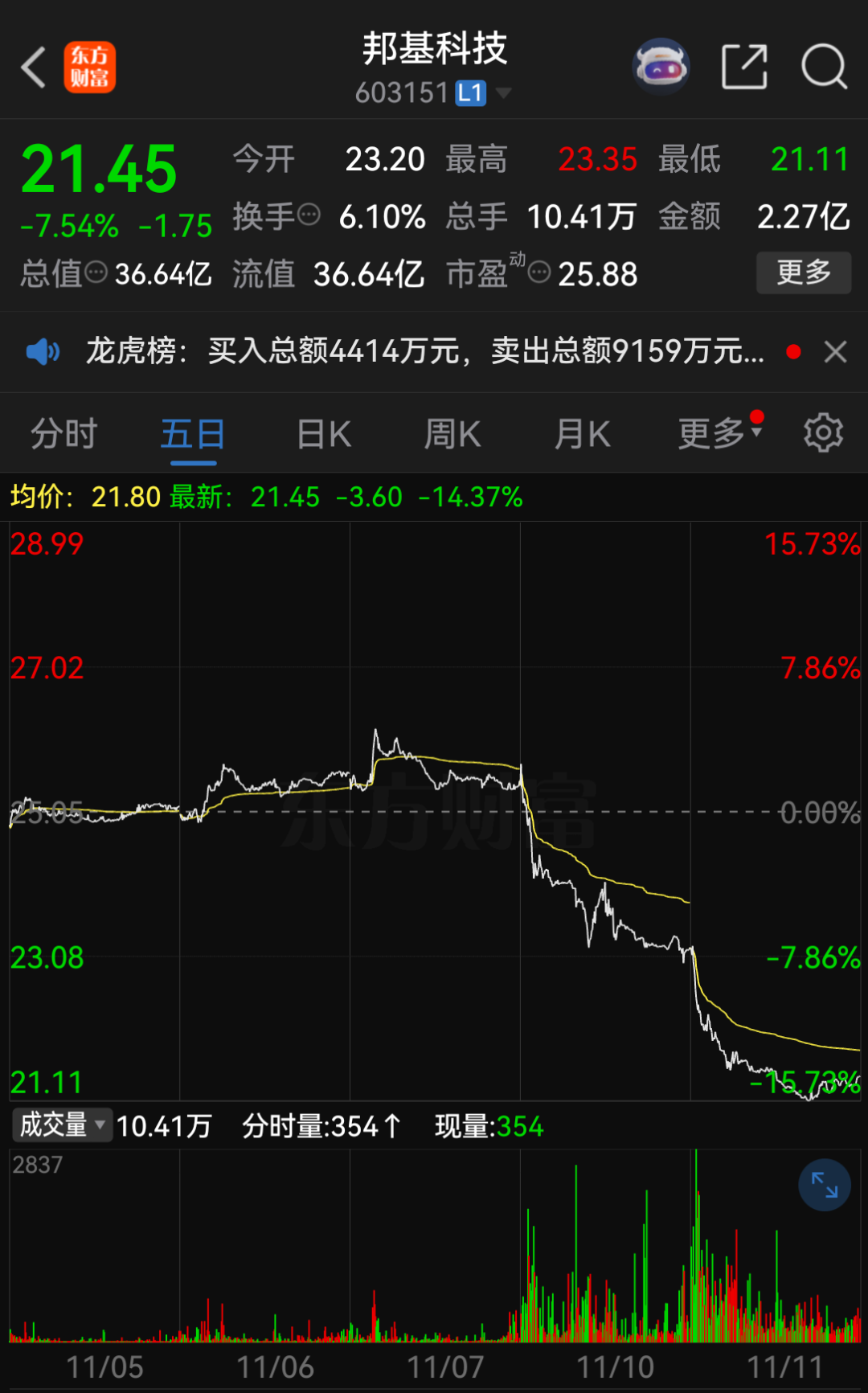Open the 龙虎榜 announcement
This screenshot has height=1393, width=868.
tap(424, 351)
